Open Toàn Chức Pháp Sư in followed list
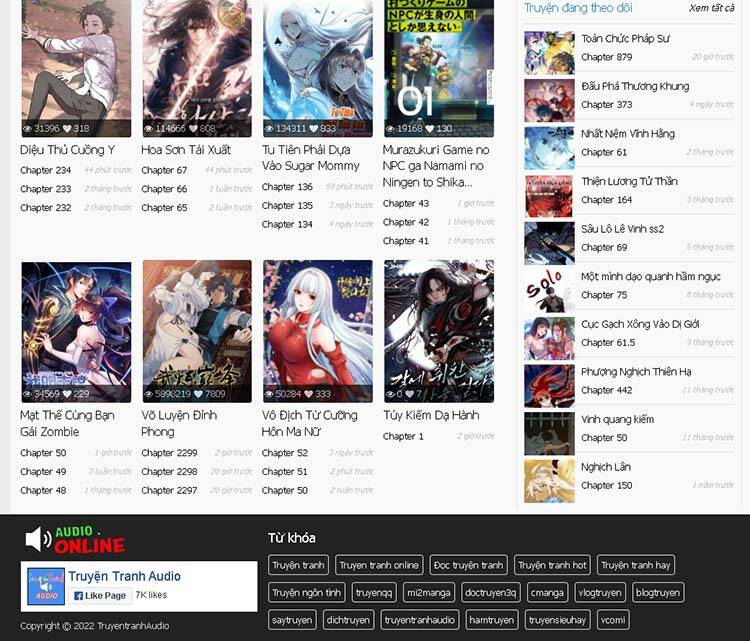The image size is (750, 641). click(x=625, y=39)
